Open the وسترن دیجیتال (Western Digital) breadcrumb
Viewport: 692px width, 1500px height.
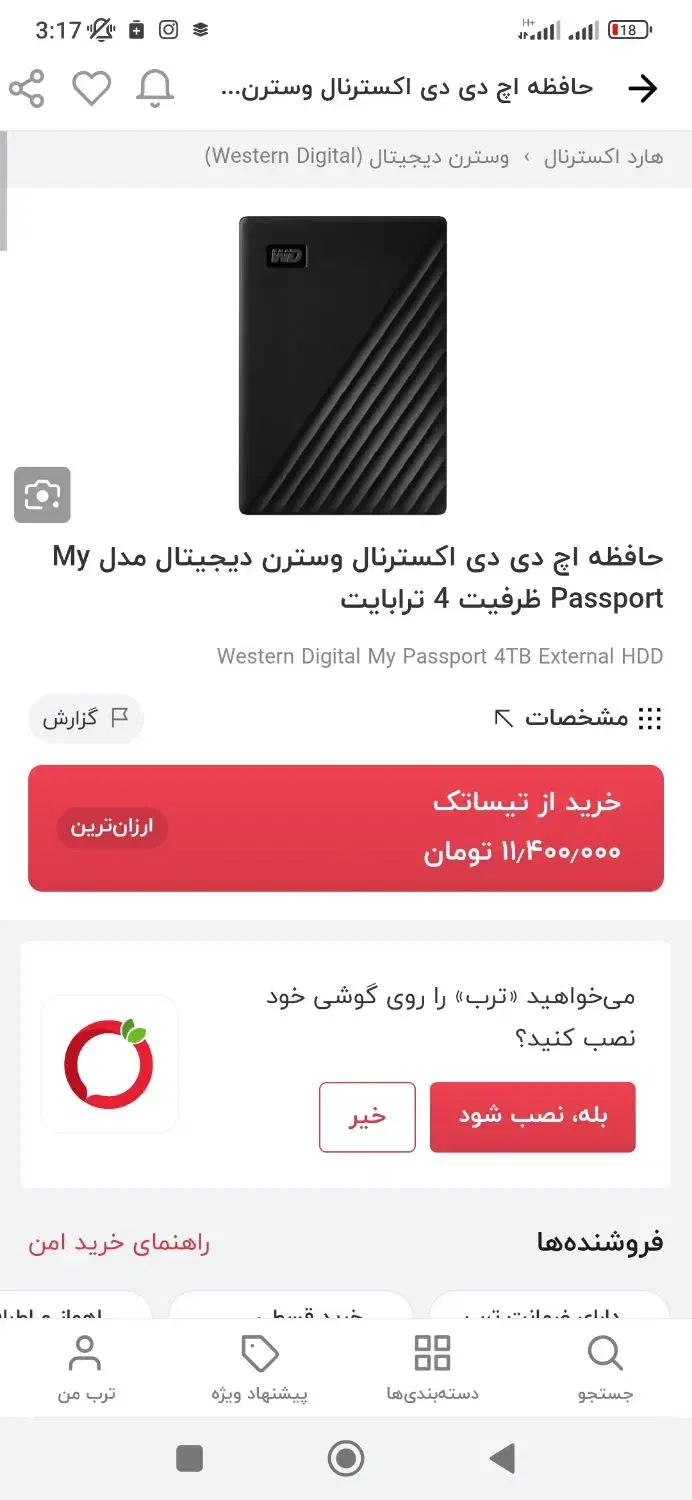pos(357,157)
